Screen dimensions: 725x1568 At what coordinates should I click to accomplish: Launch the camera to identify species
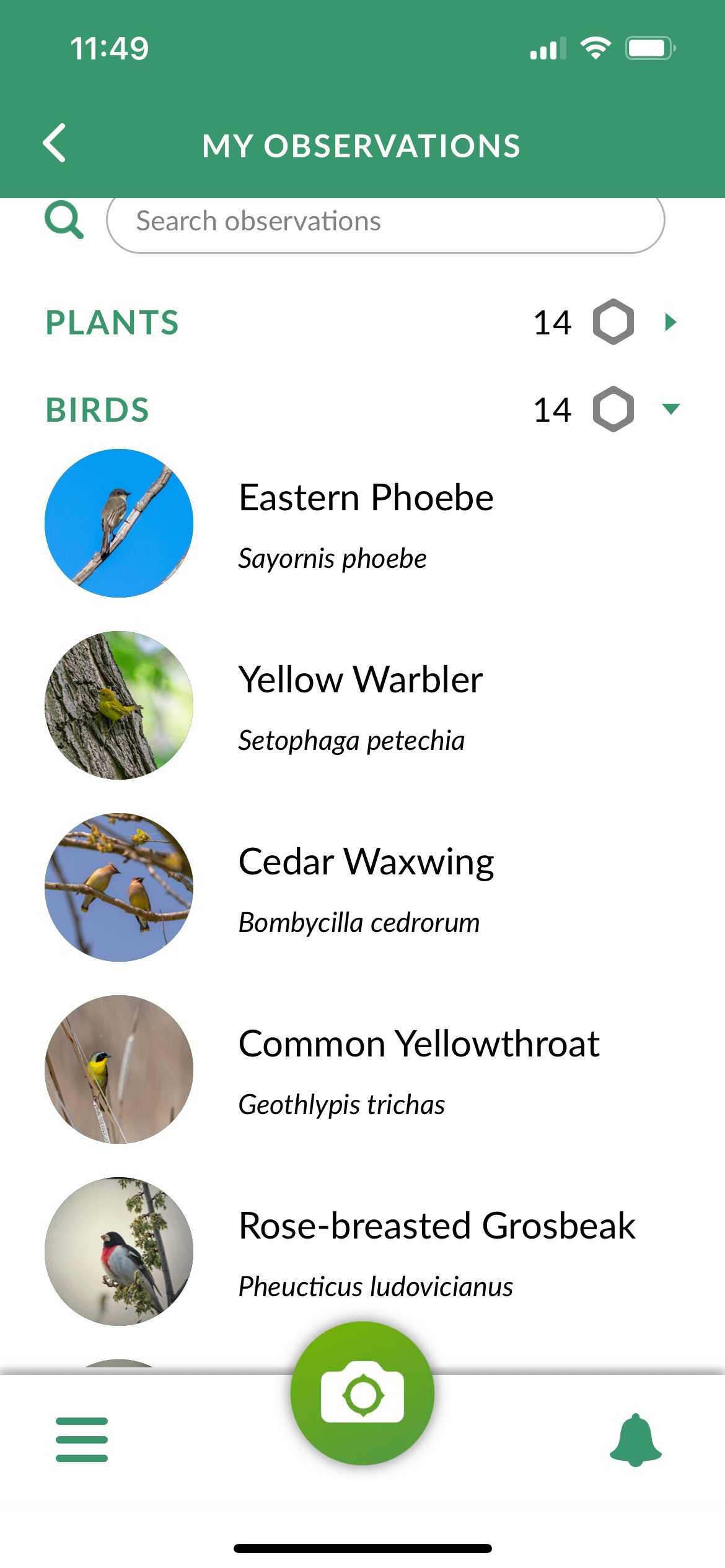pos(362,1394)
